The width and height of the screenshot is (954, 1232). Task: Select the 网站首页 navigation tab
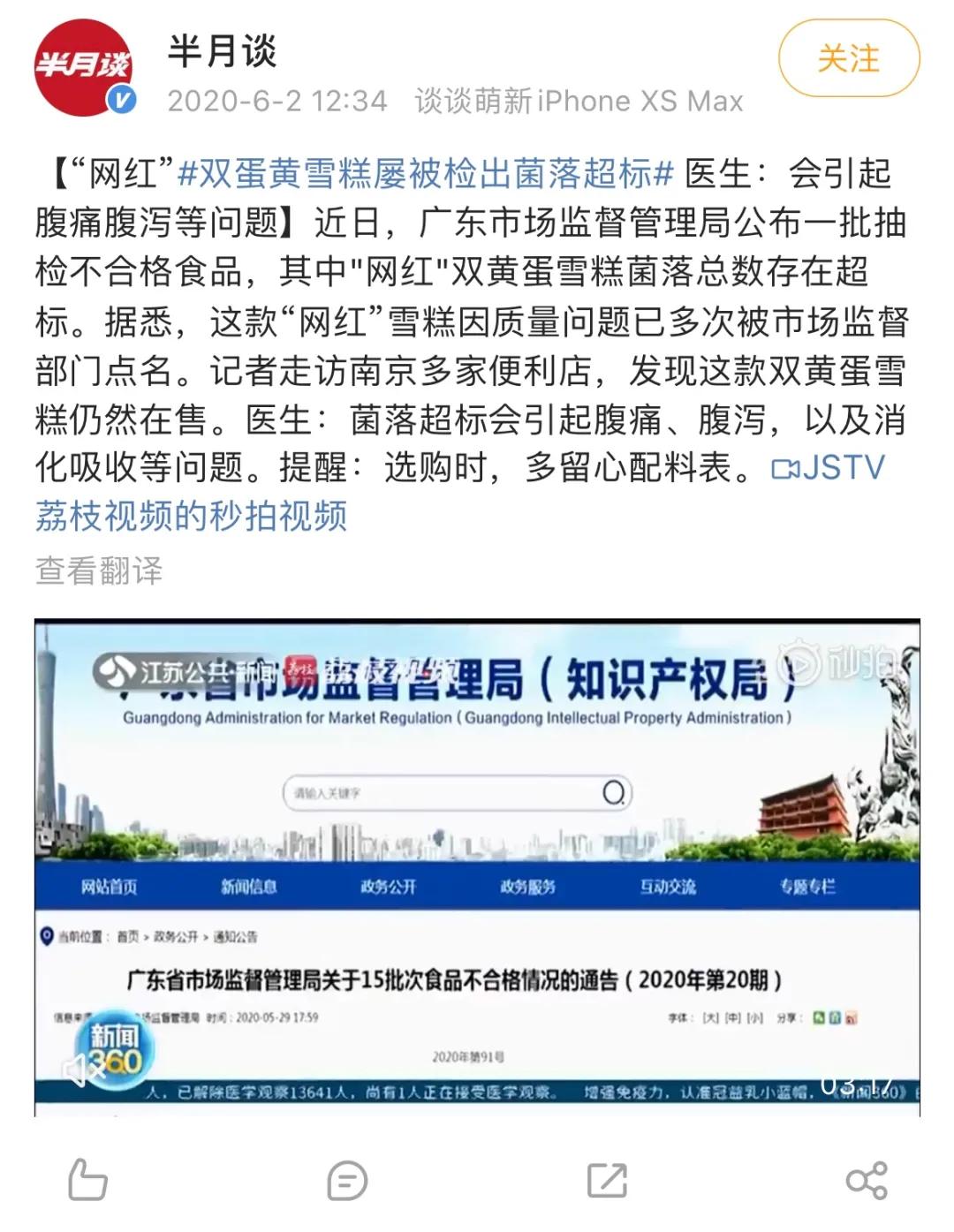pos(109,887)
